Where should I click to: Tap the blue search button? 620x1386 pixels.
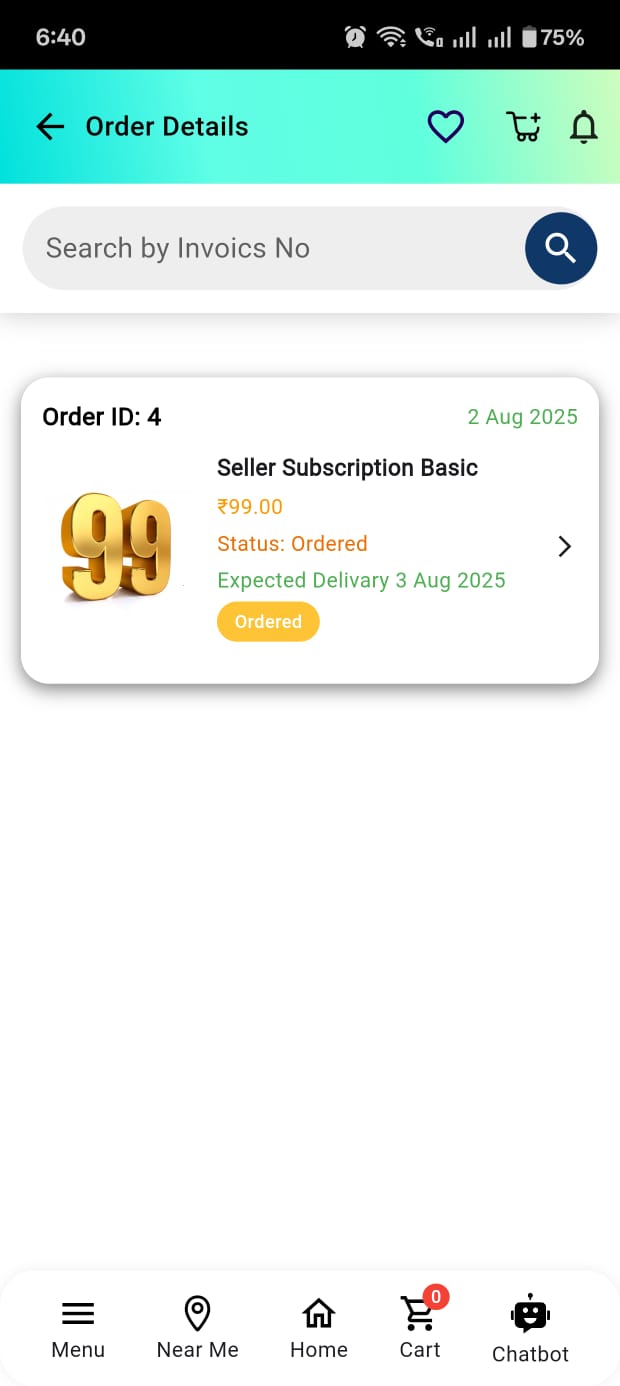click(x=561, y=248)
